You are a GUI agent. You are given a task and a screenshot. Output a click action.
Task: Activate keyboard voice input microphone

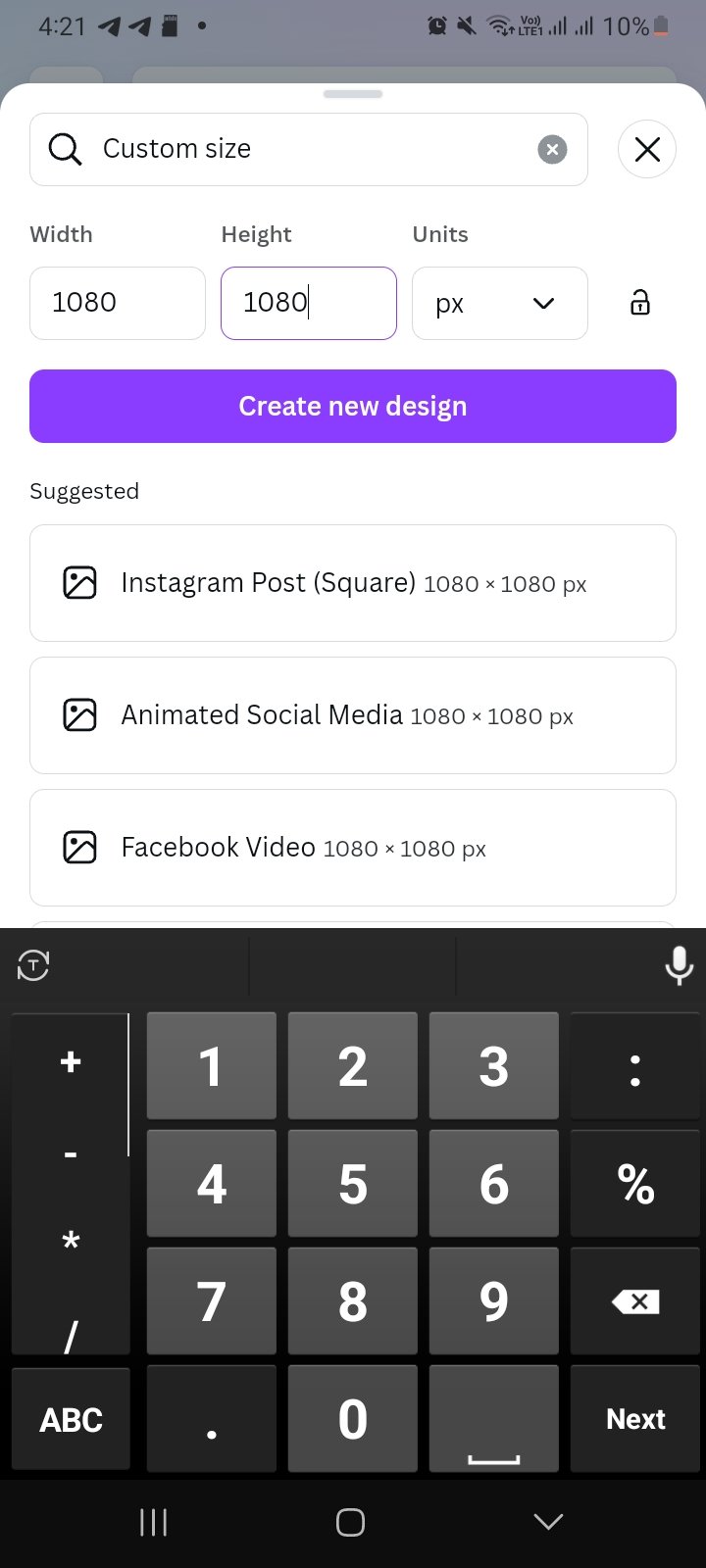pyautogui.click(x=679, y=966)
